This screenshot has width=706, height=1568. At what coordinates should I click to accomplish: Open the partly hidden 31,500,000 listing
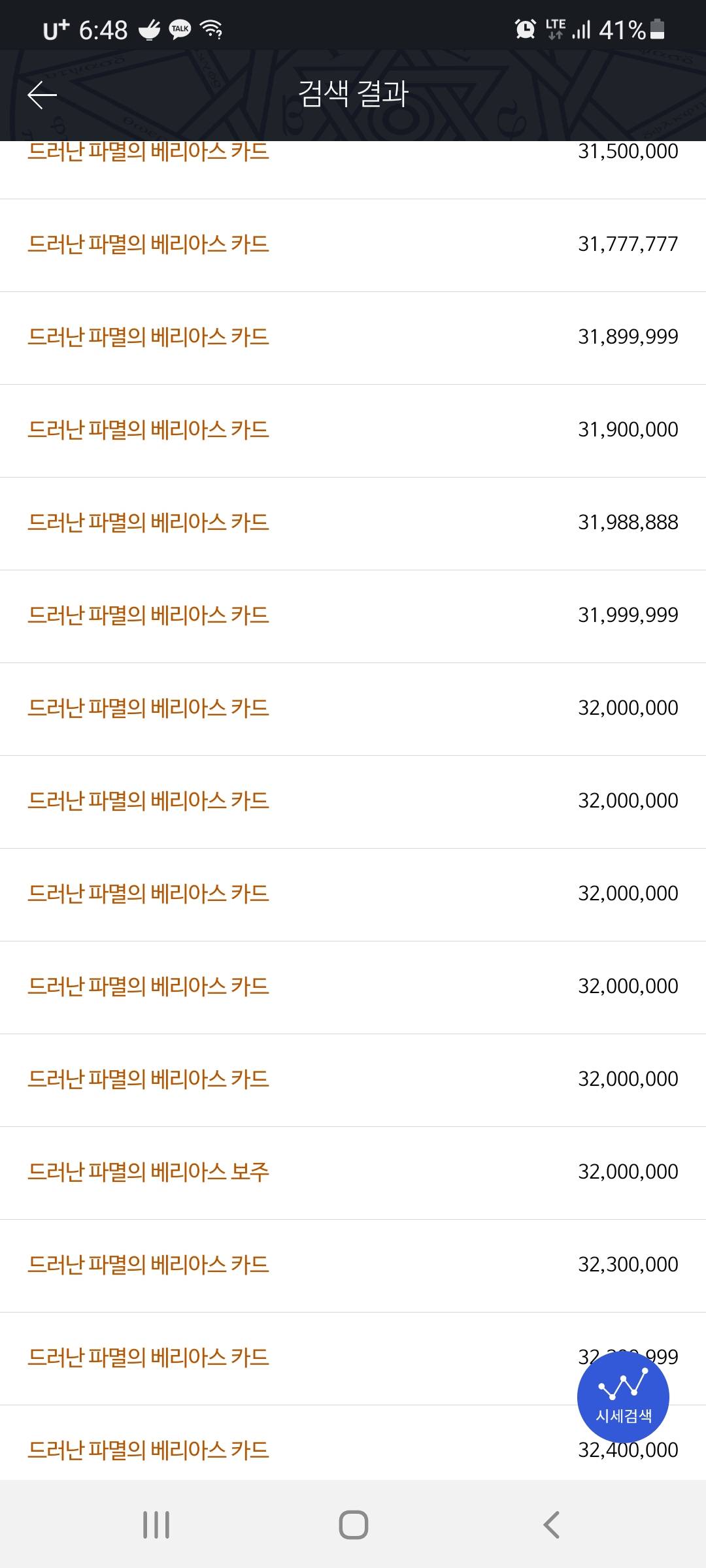pyautogui.click(x=353, y=170)
